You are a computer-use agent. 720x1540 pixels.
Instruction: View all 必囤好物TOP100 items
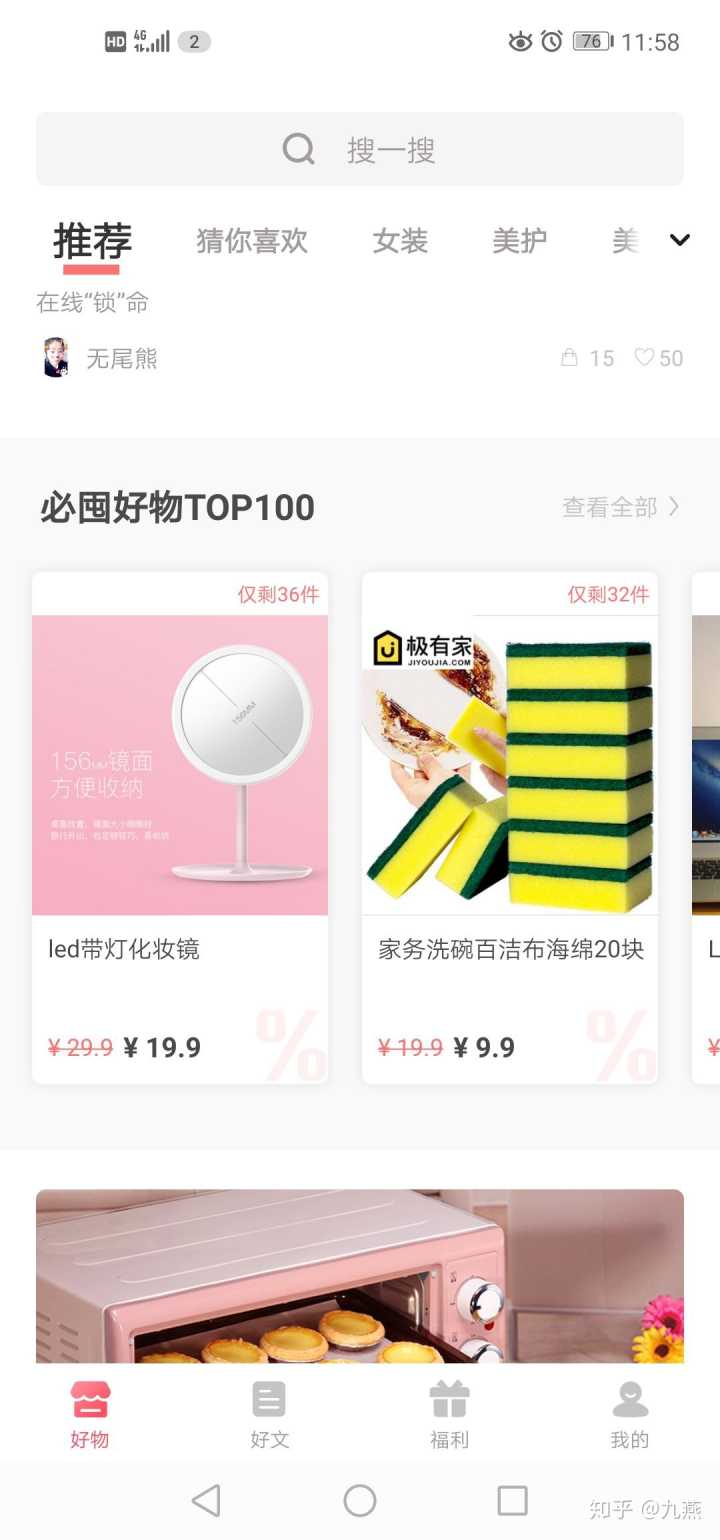tap(620, 507)
